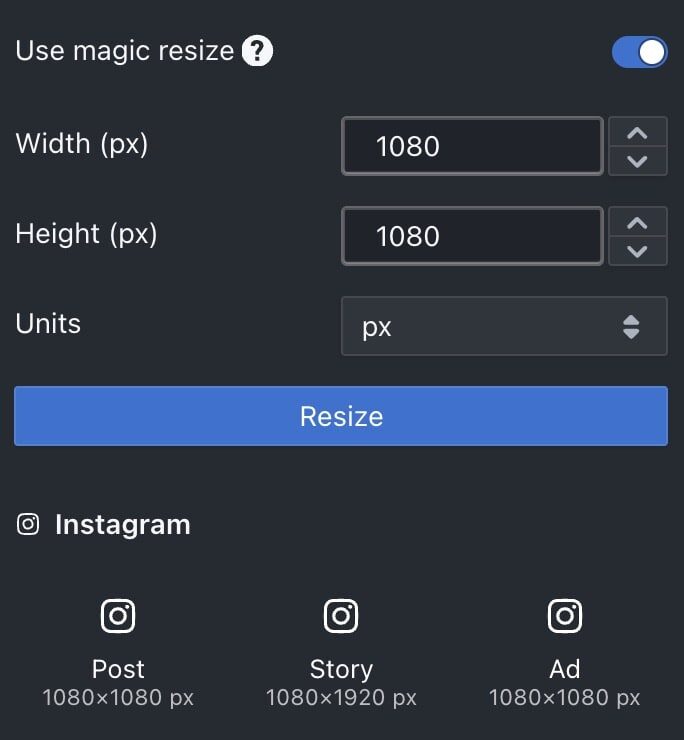Image resolution: width=684 pixels, height=740 pixels.
Task: Pick the Instagram Ad preset
Action: (565, 650)
